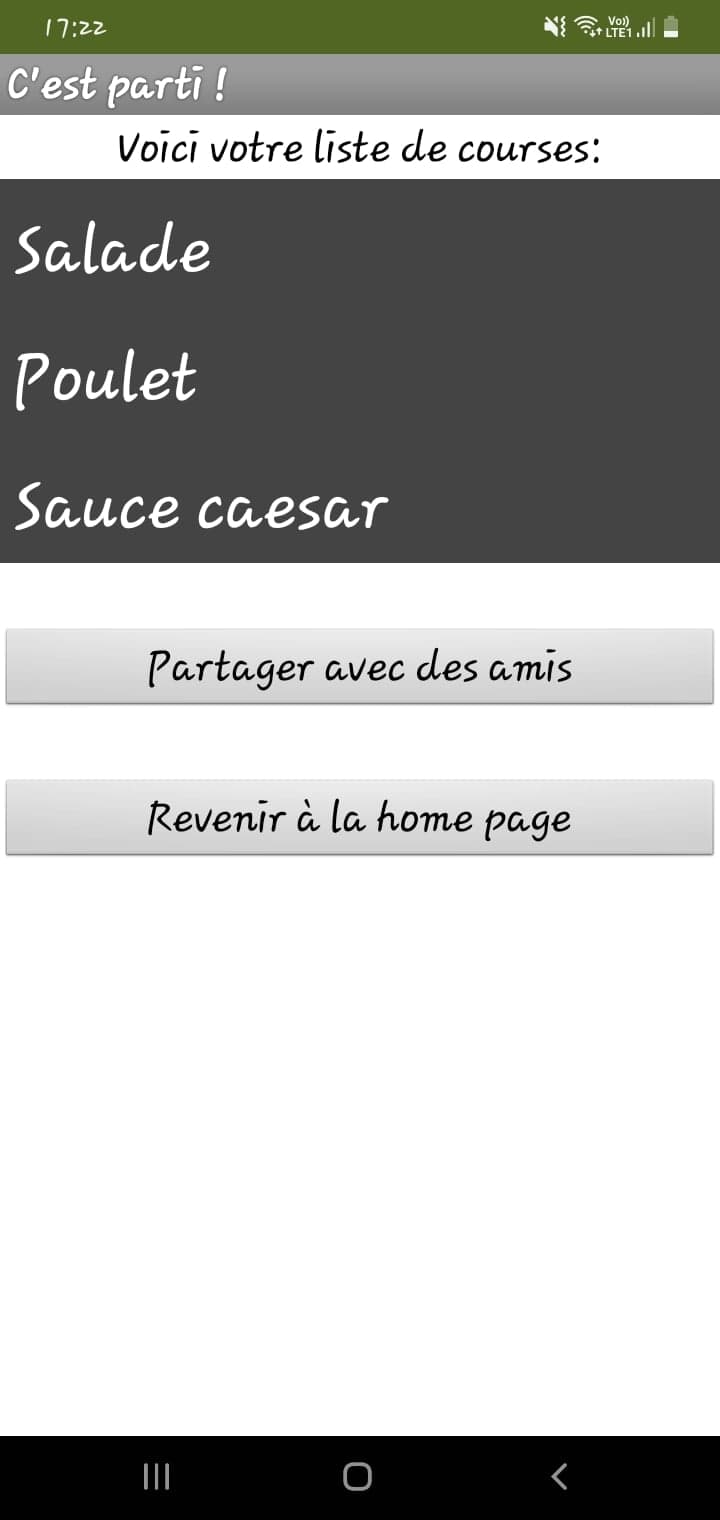This screenshot has height=1520, width=720.
Task: Open recent apps from navigation bar
Action: tap(157, 1476)
